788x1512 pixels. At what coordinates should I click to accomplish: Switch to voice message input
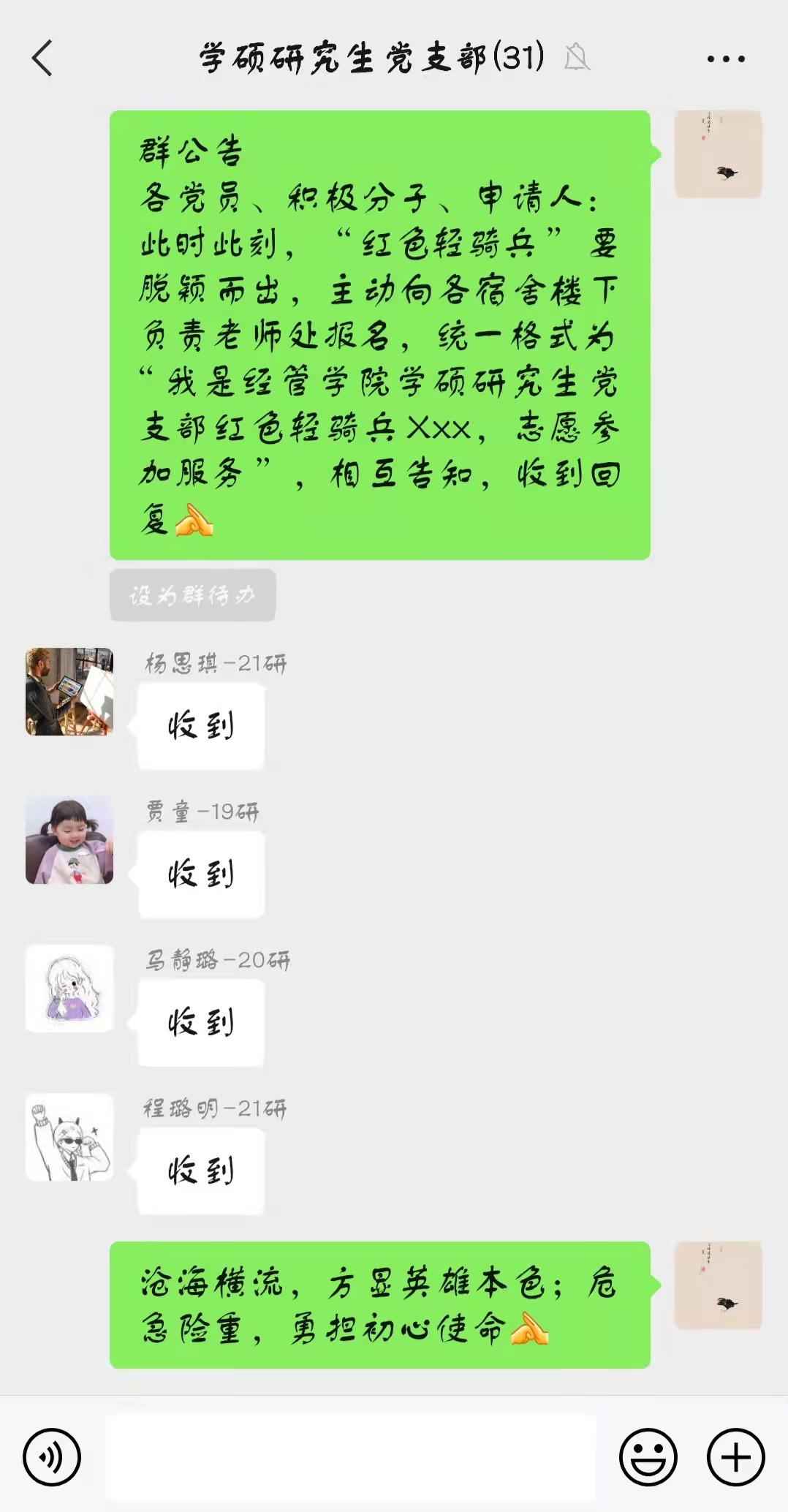click(51, 1456)
